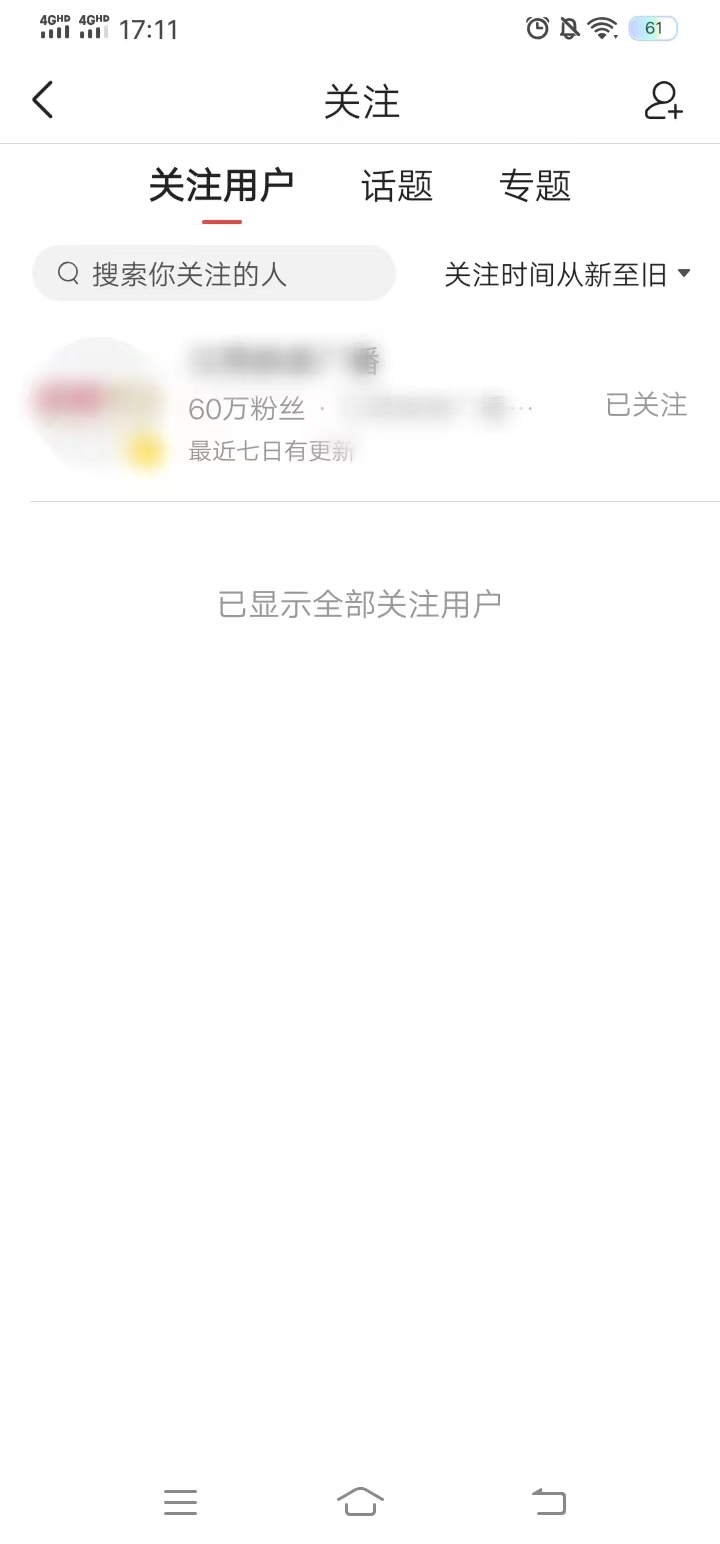Tap the home button in navigation bar
Screen dimensions: 720x1544
click(360, 1501)
